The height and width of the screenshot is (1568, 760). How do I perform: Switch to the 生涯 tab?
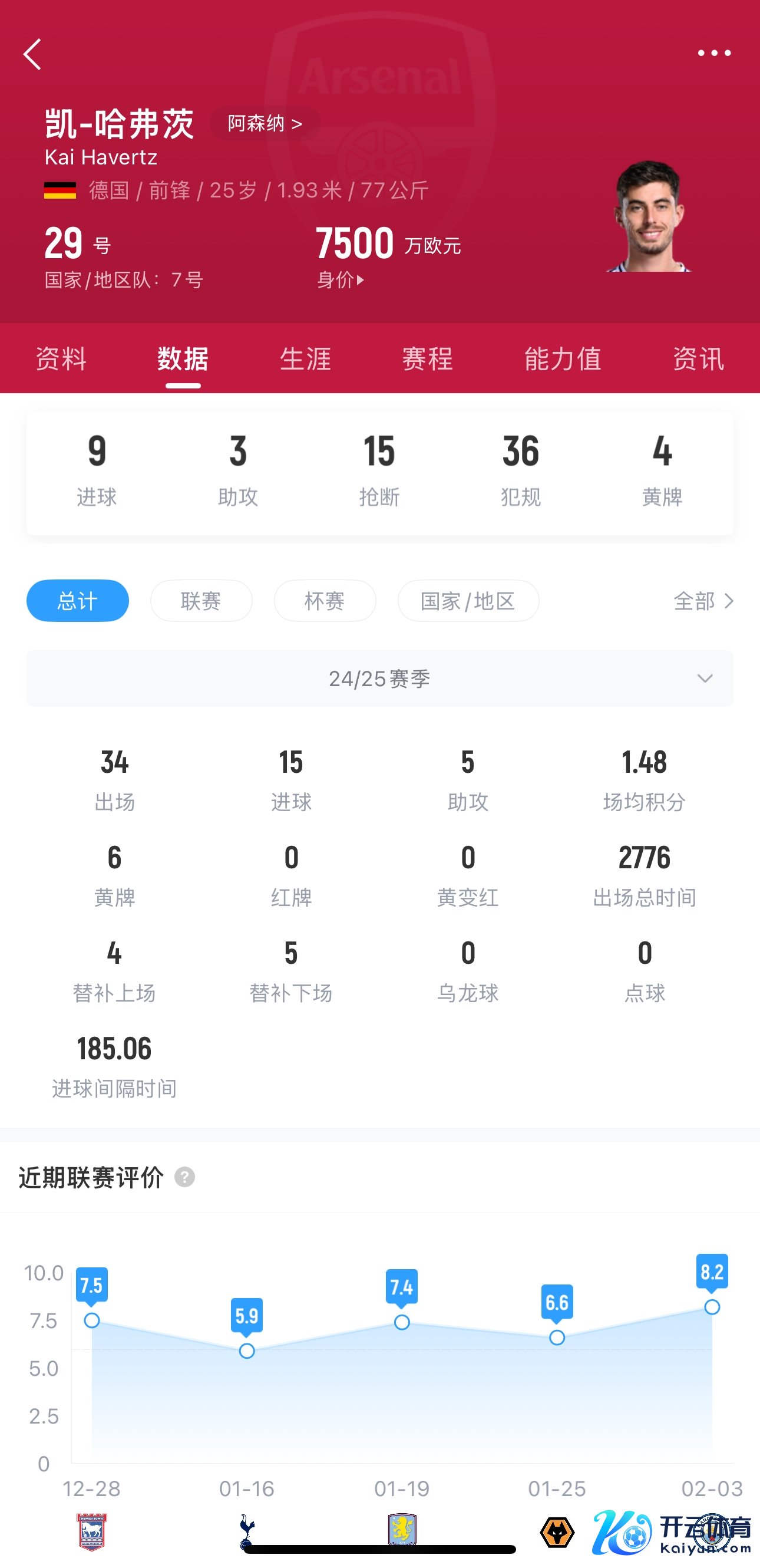pos(305,358)
